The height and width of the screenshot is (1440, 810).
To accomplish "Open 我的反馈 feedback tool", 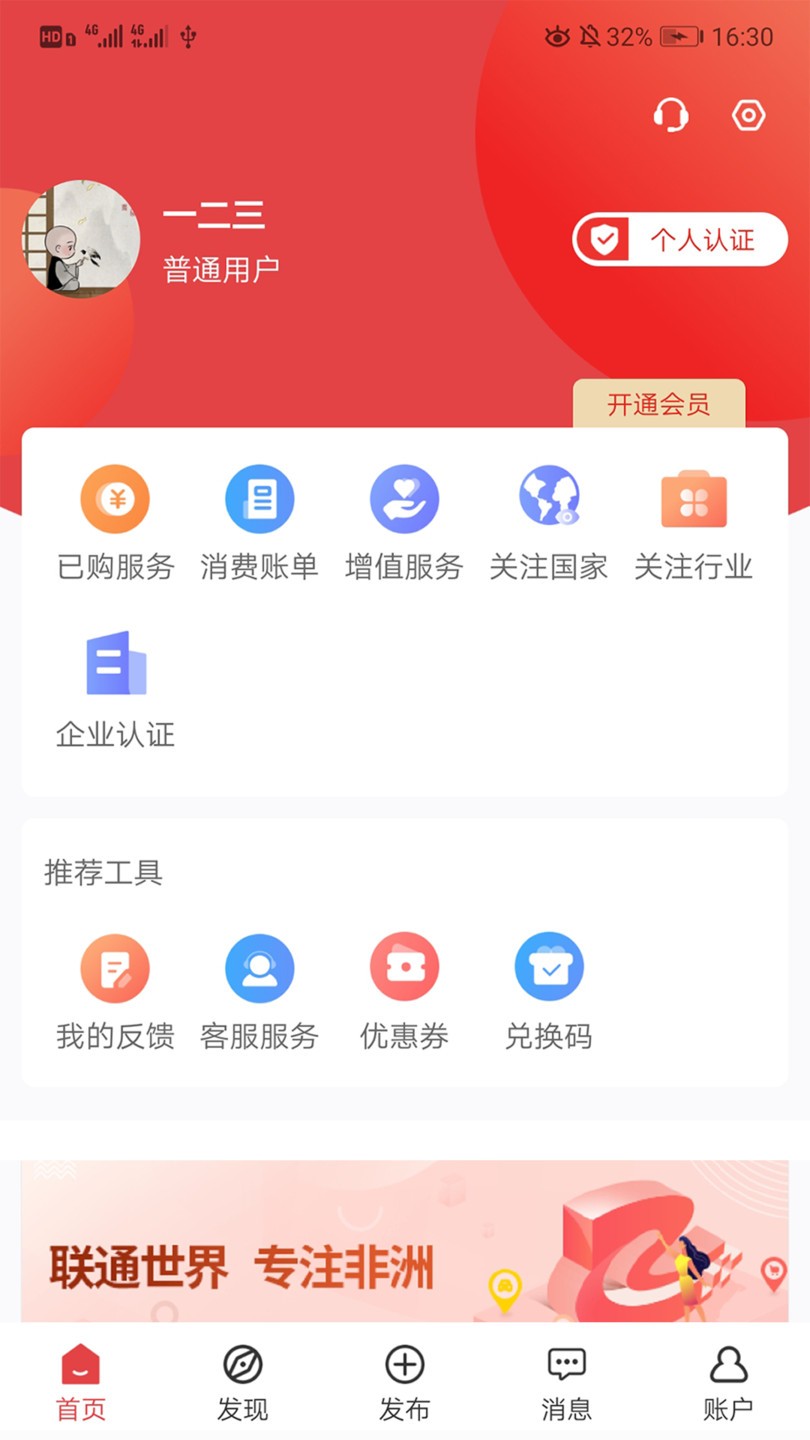I will 114,966.
